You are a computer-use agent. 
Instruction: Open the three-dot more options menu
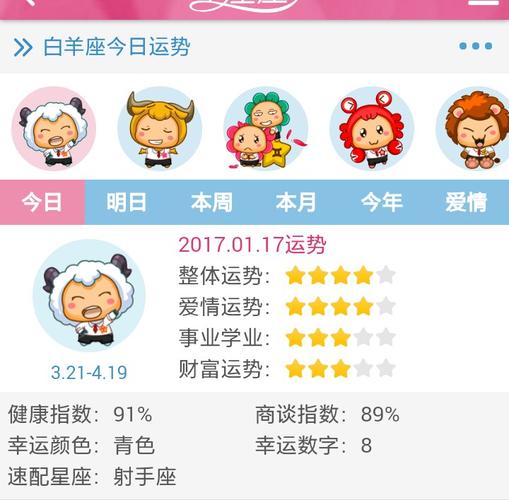[475, 46]
